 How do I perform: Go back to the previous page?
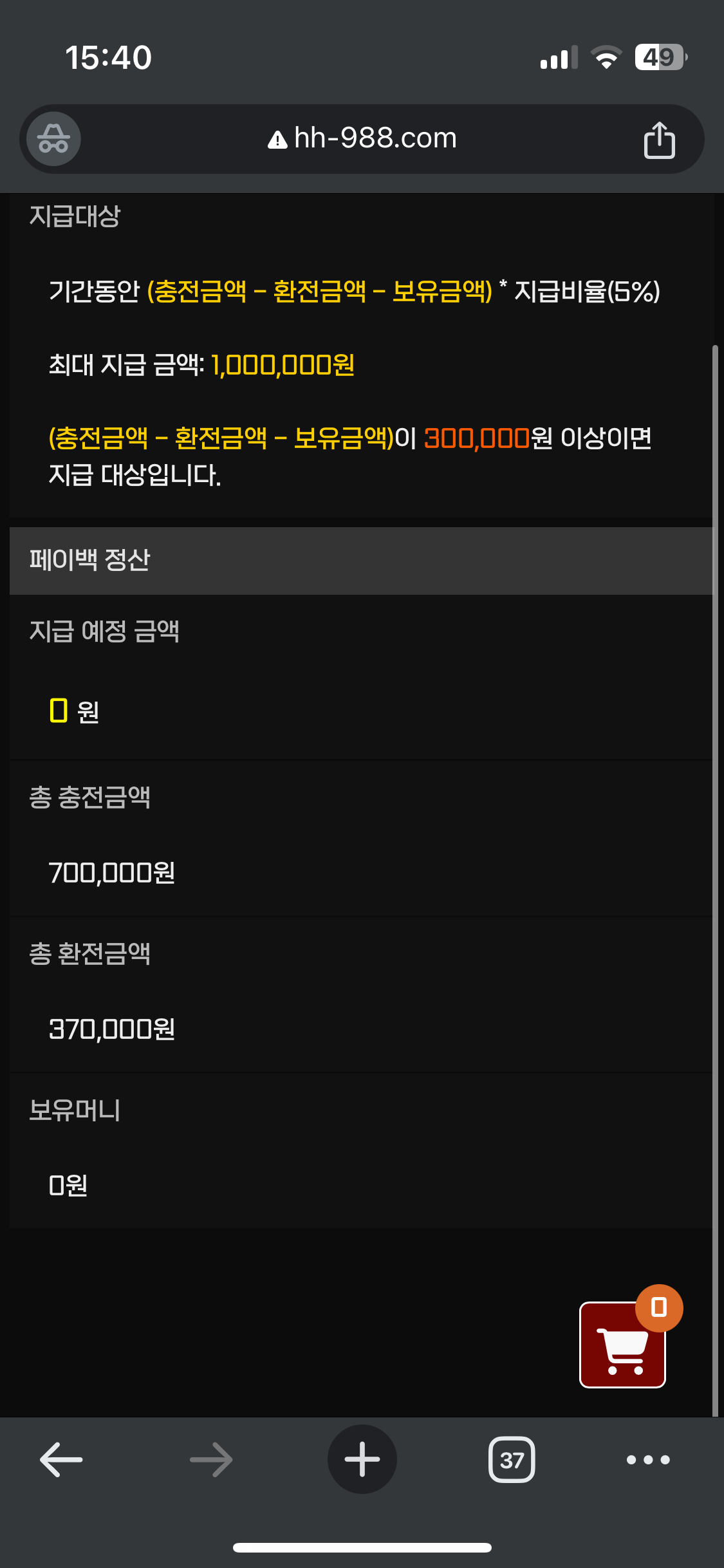tap(61, 1459)
